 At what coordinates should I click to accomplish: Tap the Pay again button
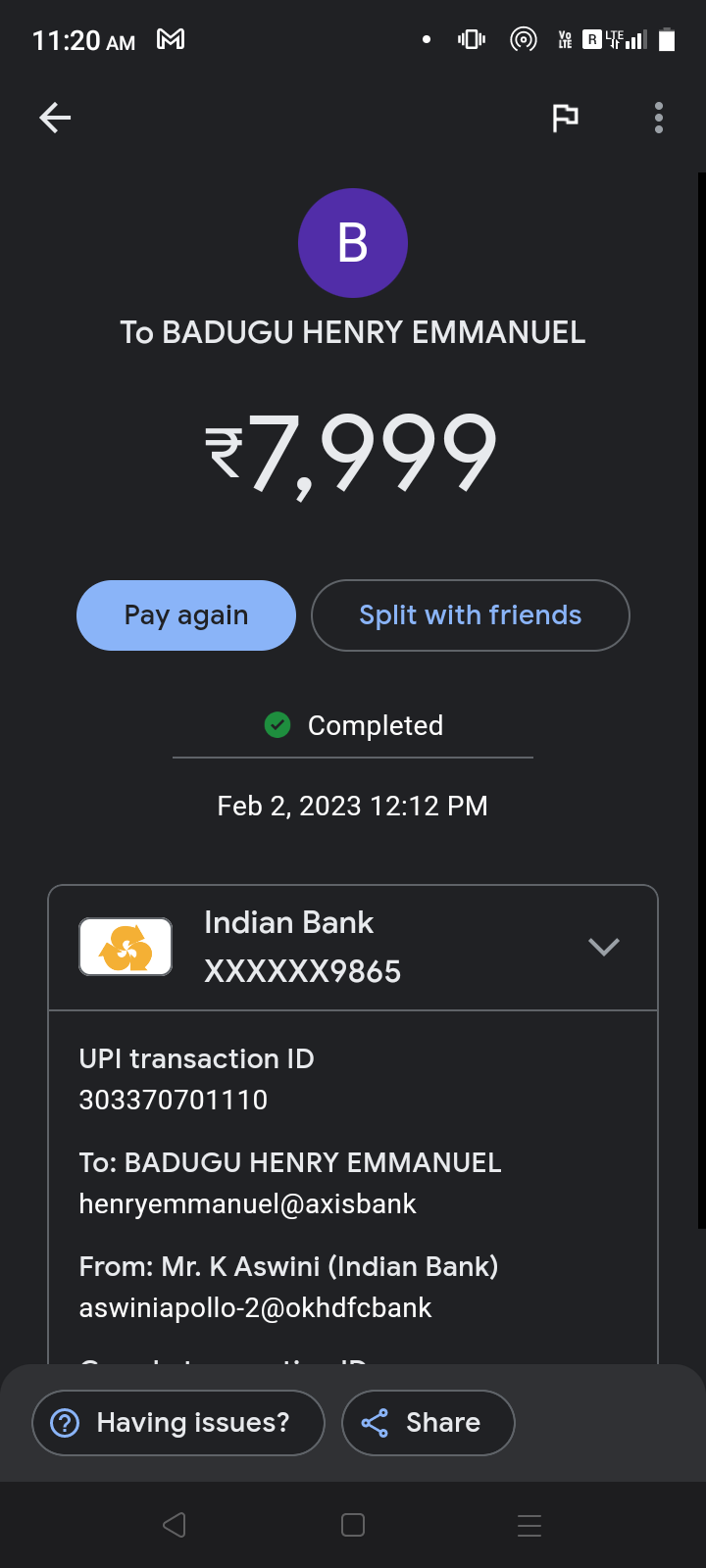pyautogui.click(x=186, y=615)
